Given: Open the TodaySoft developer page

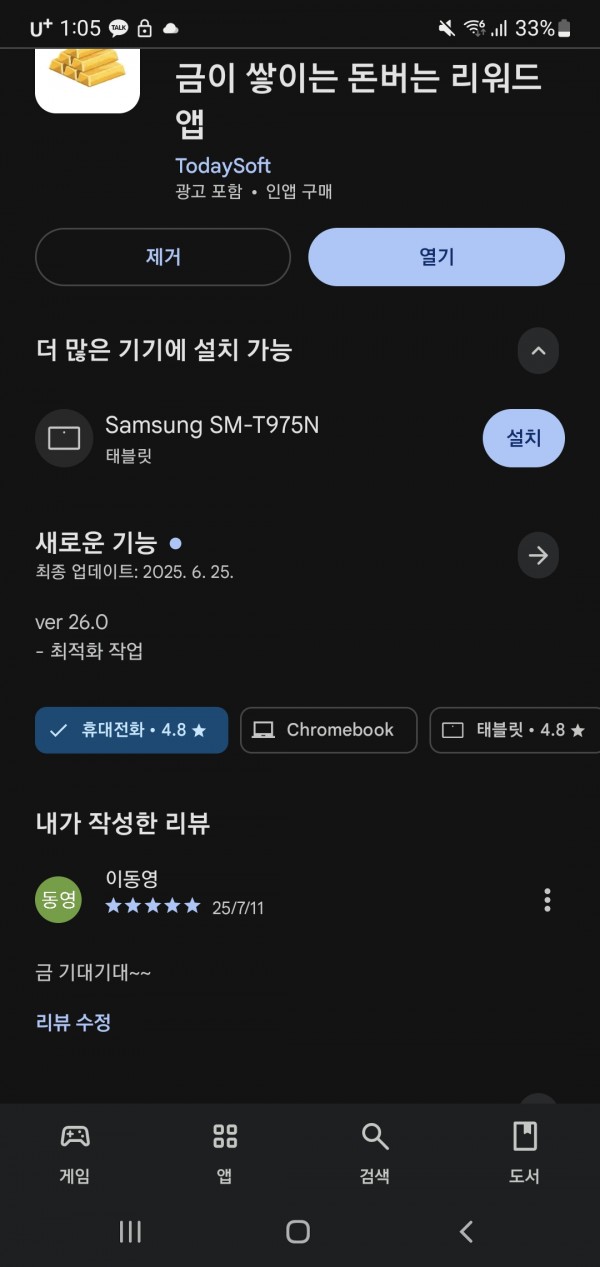Looking at the screenshot, I should (223, 166).
